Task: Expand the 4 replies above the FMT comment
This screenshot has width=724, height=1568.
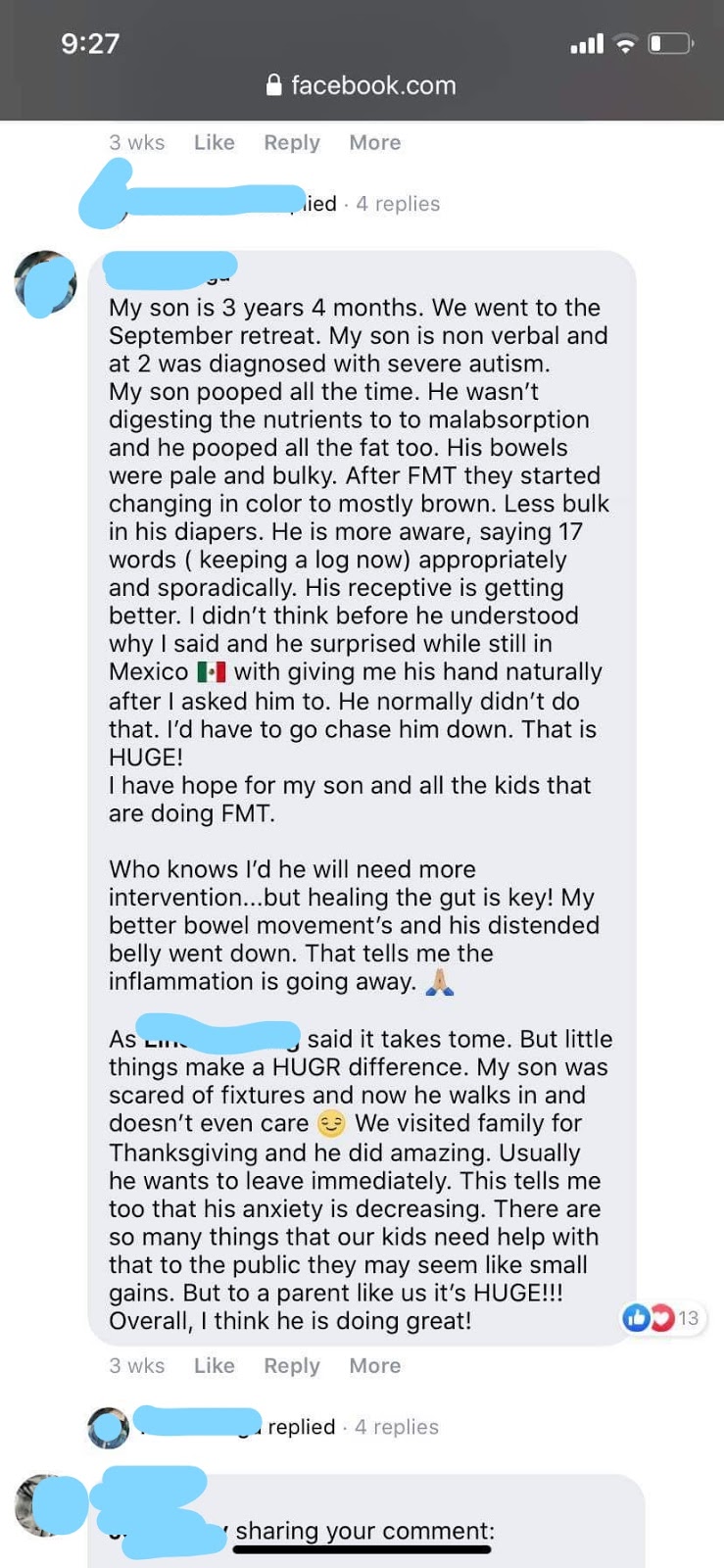Action: coord(397,204)
